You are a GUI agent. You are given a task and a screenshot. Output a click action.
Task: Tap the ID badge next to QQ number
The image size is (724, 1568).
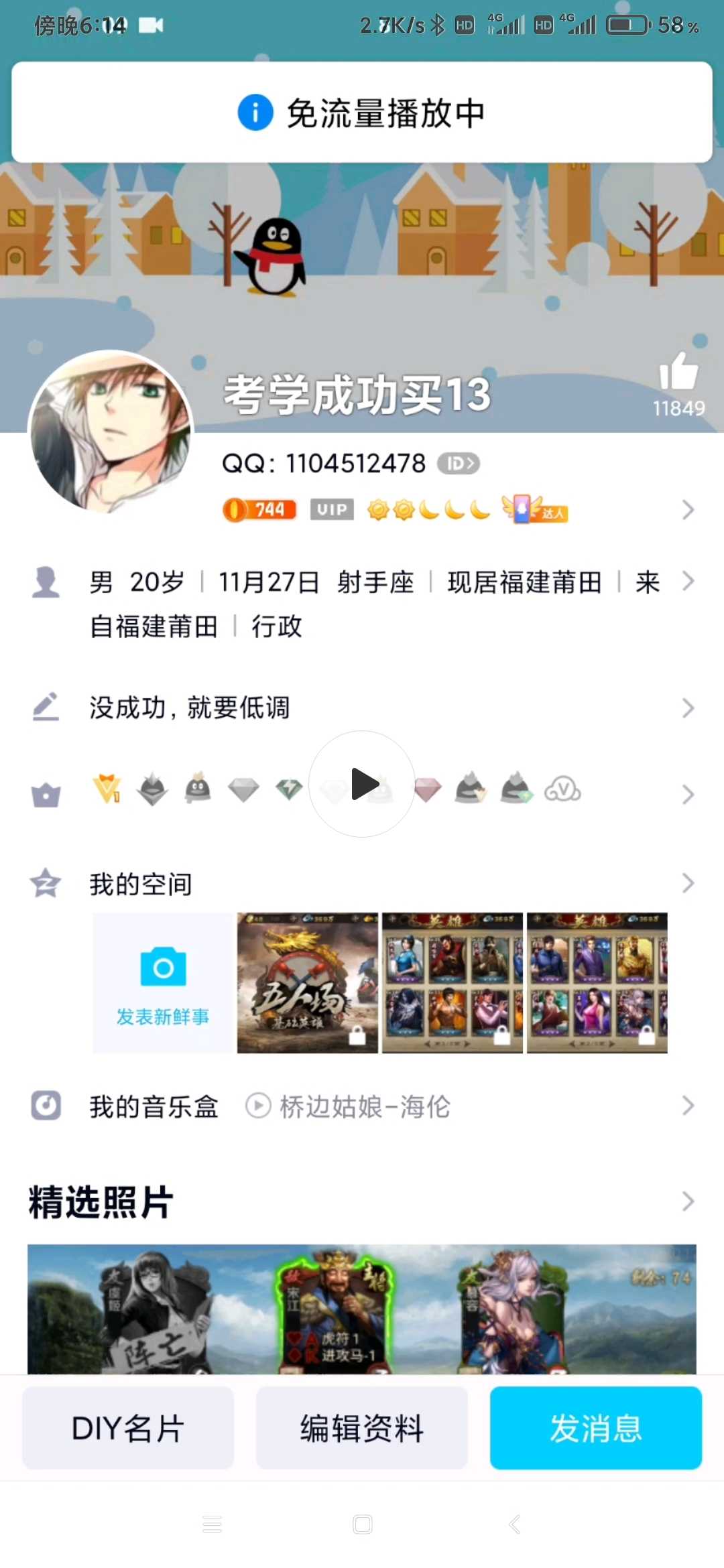pos(459,464)
